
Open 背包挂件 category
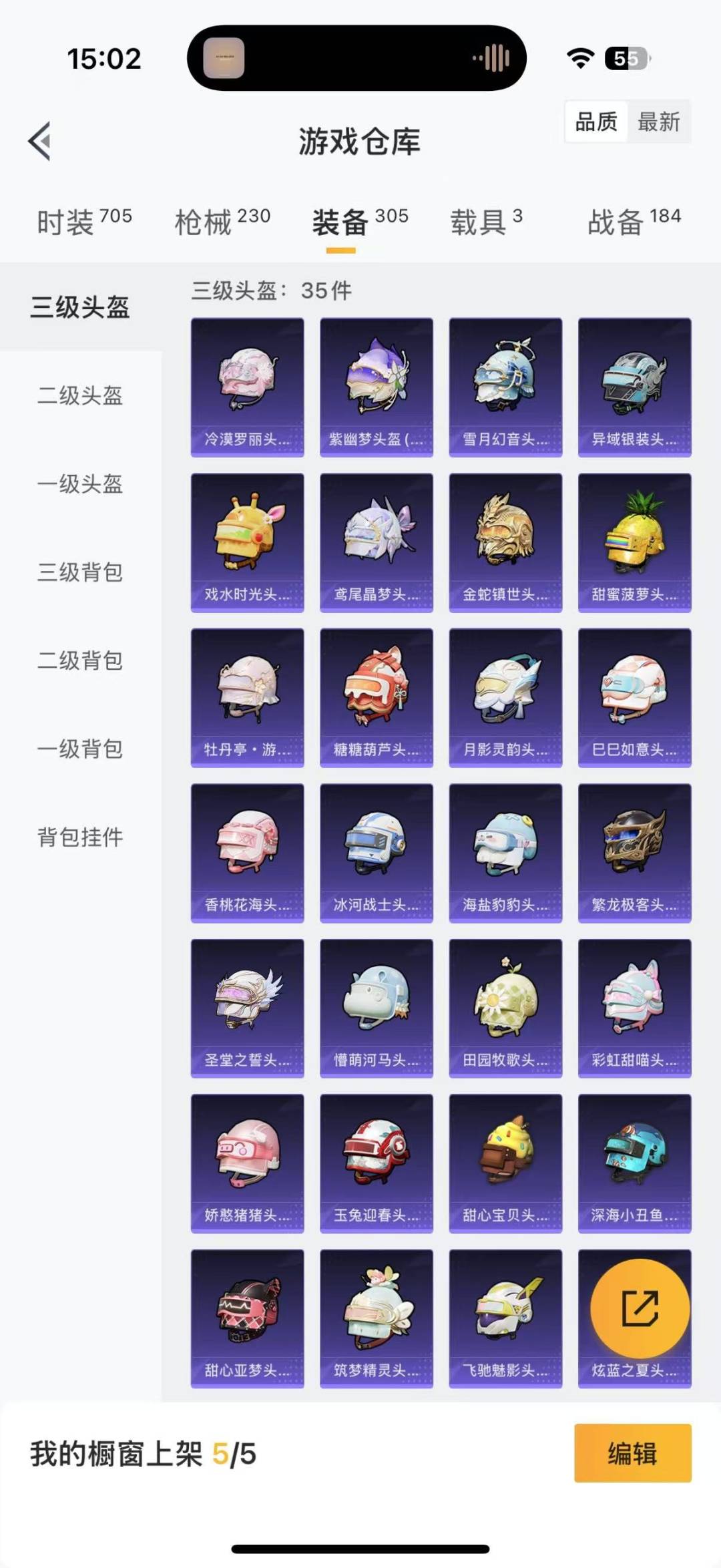[x=80, y=837]
